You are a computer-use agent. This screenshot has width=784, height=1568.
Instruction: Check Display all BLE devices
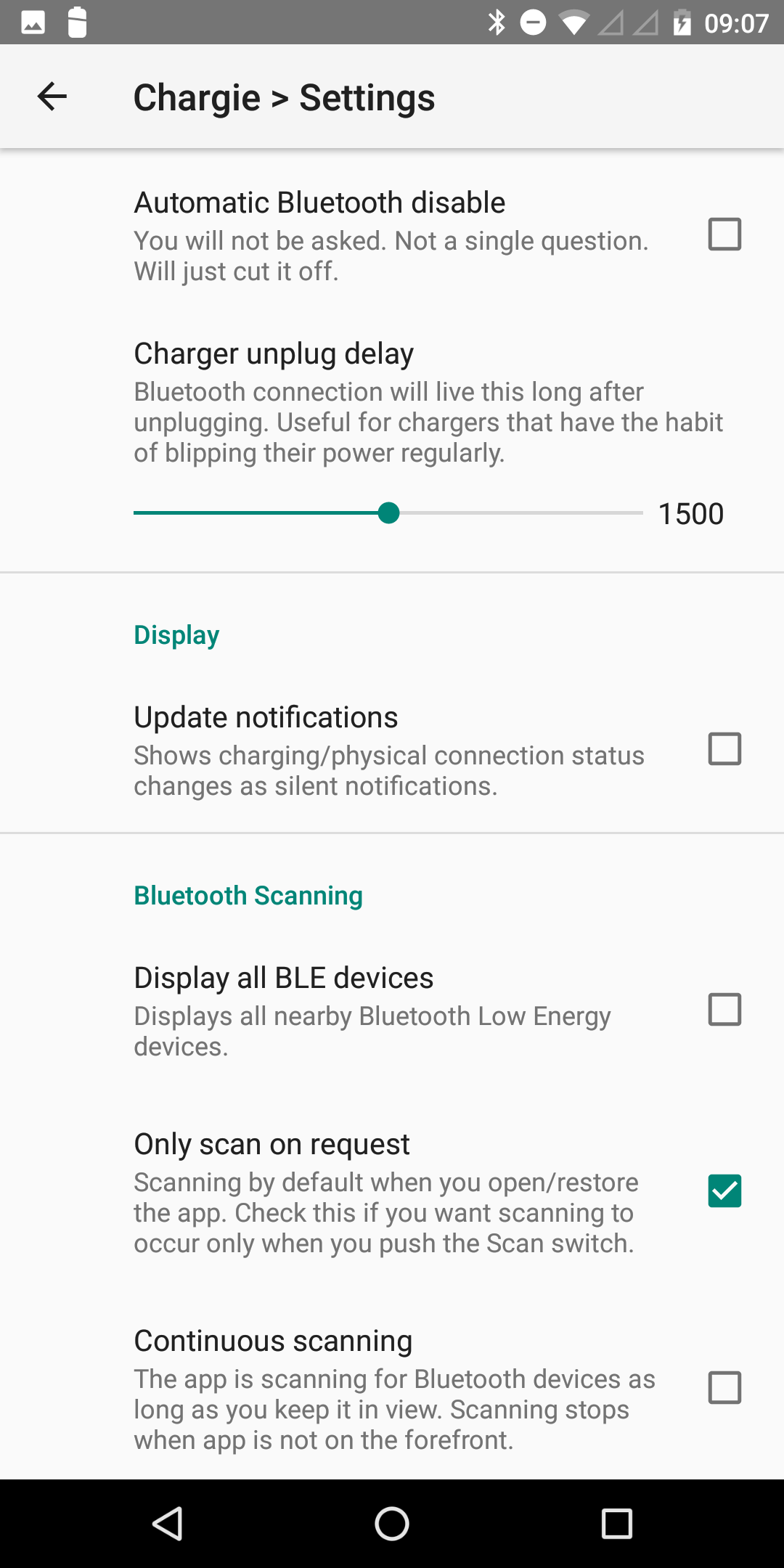click(x=724, y=1010)
